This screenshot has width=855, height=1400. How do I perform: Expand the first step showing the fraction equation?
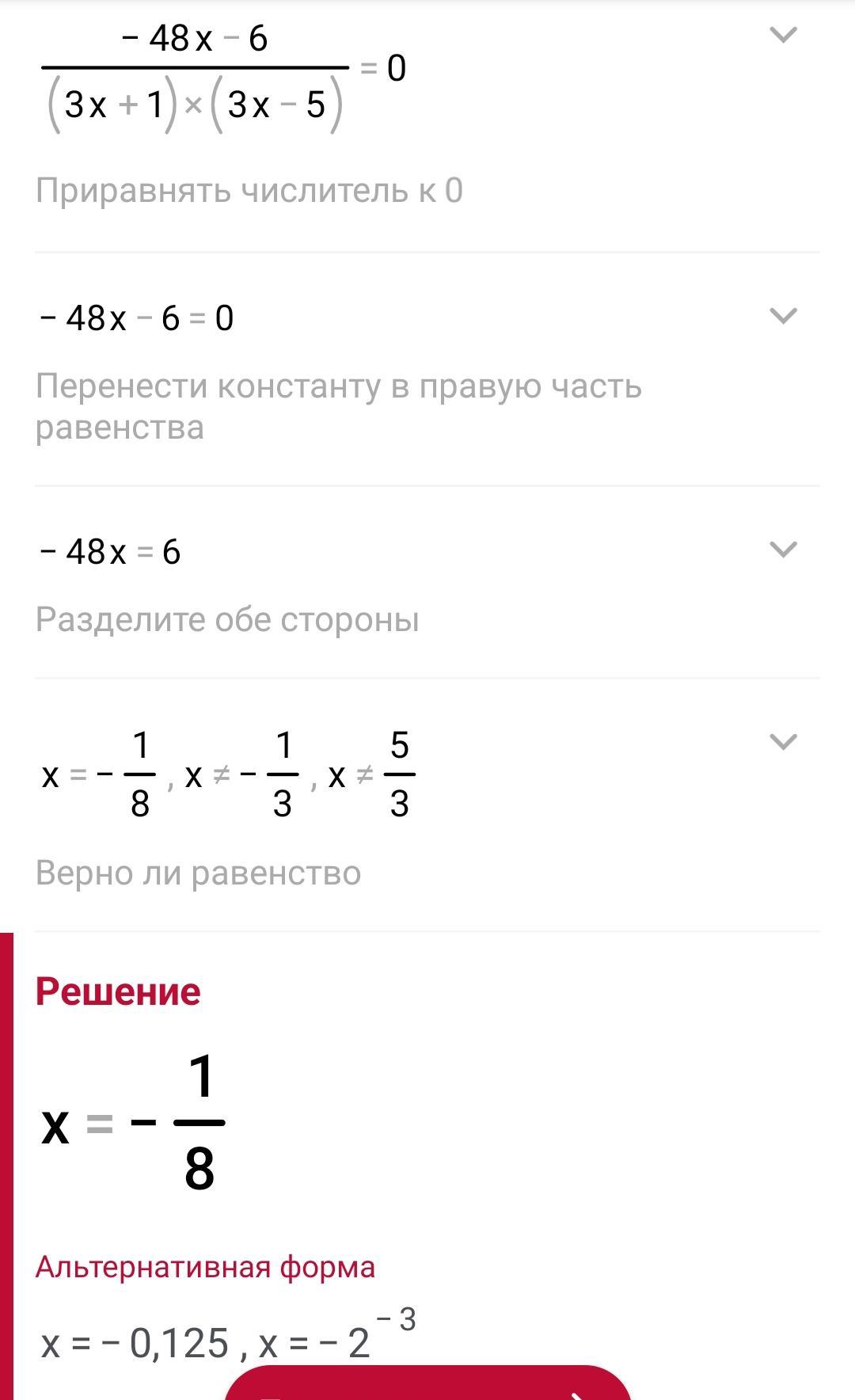[x=784, y=36]
